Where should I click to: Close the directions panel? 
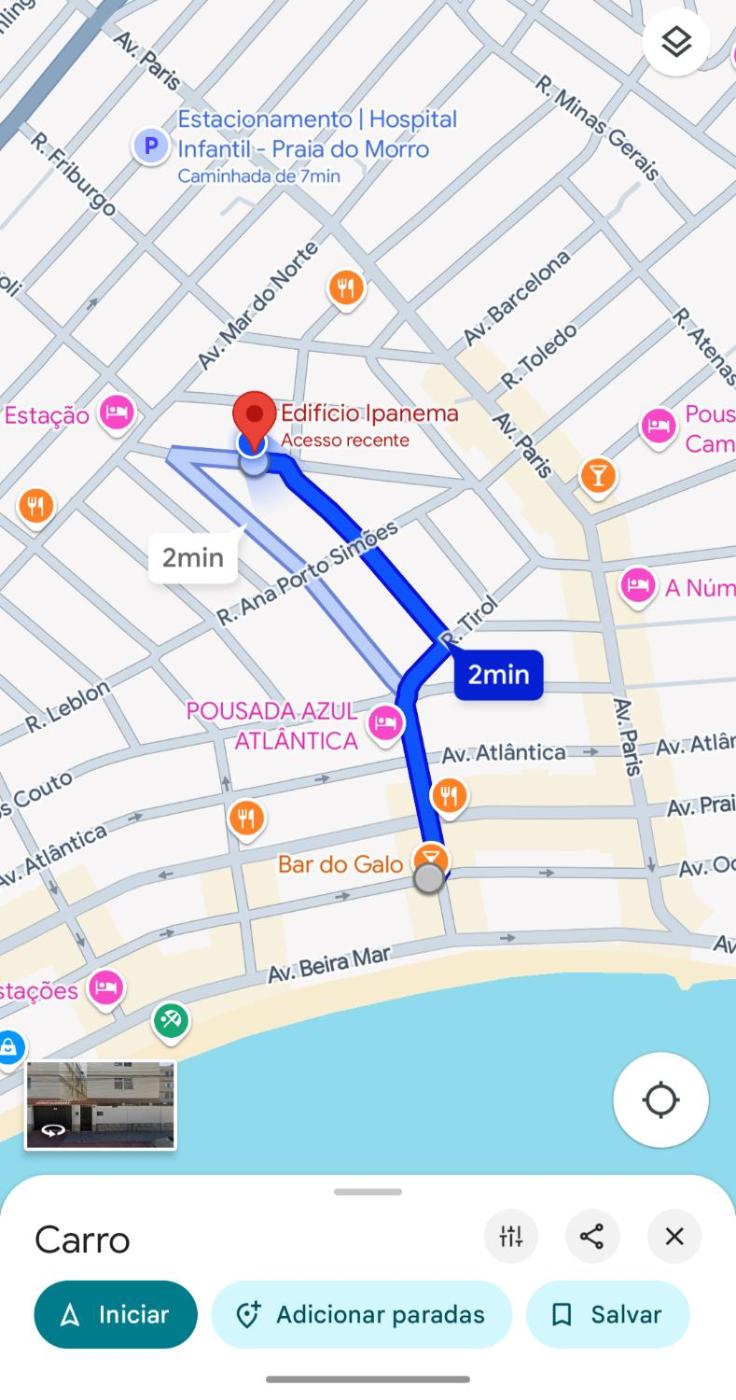[674, 1237]
